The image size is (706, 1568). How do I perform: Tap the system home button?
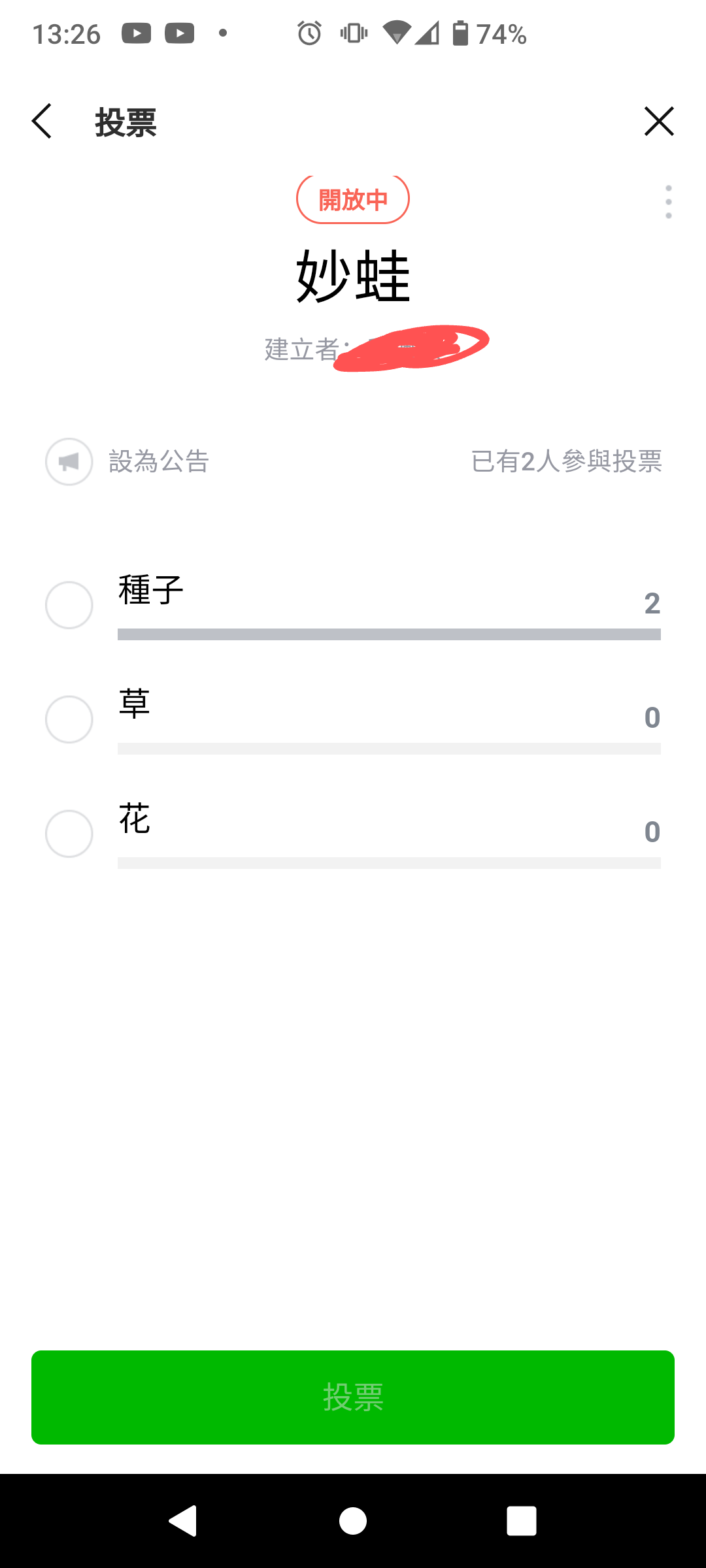coord(353,1521)
